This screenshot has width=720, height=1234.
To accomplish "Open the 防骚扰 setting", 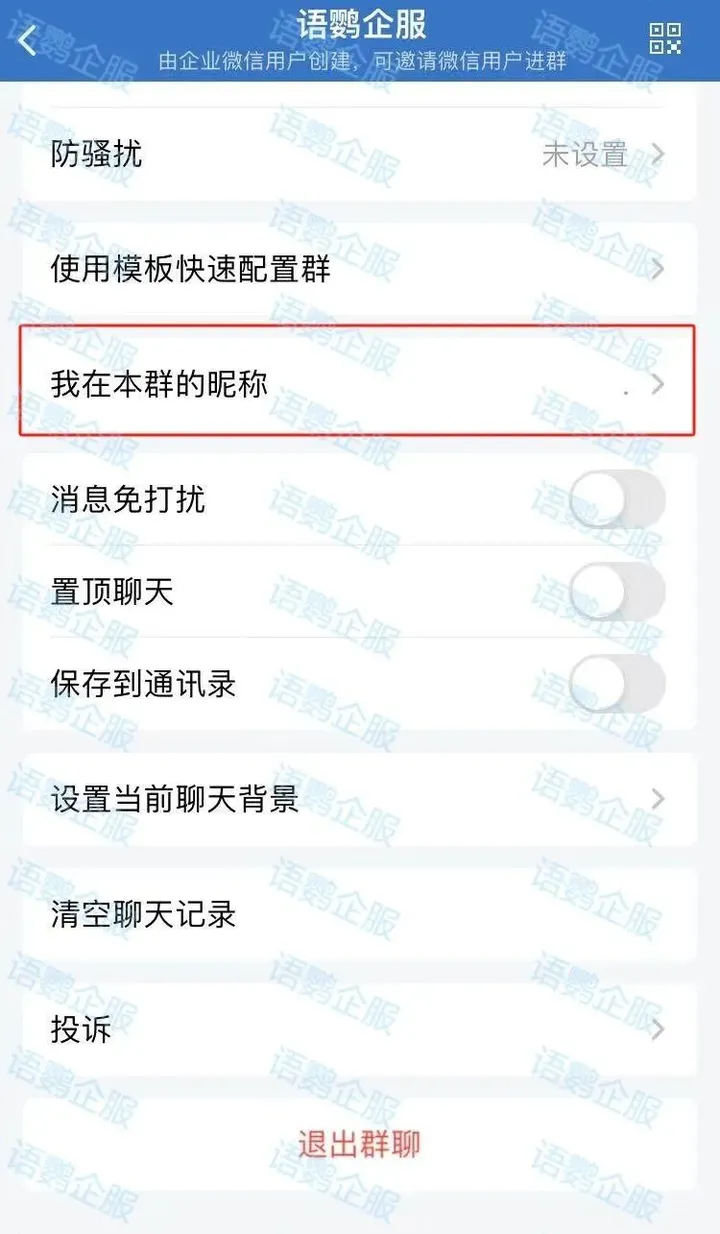I will coord(358,154).
